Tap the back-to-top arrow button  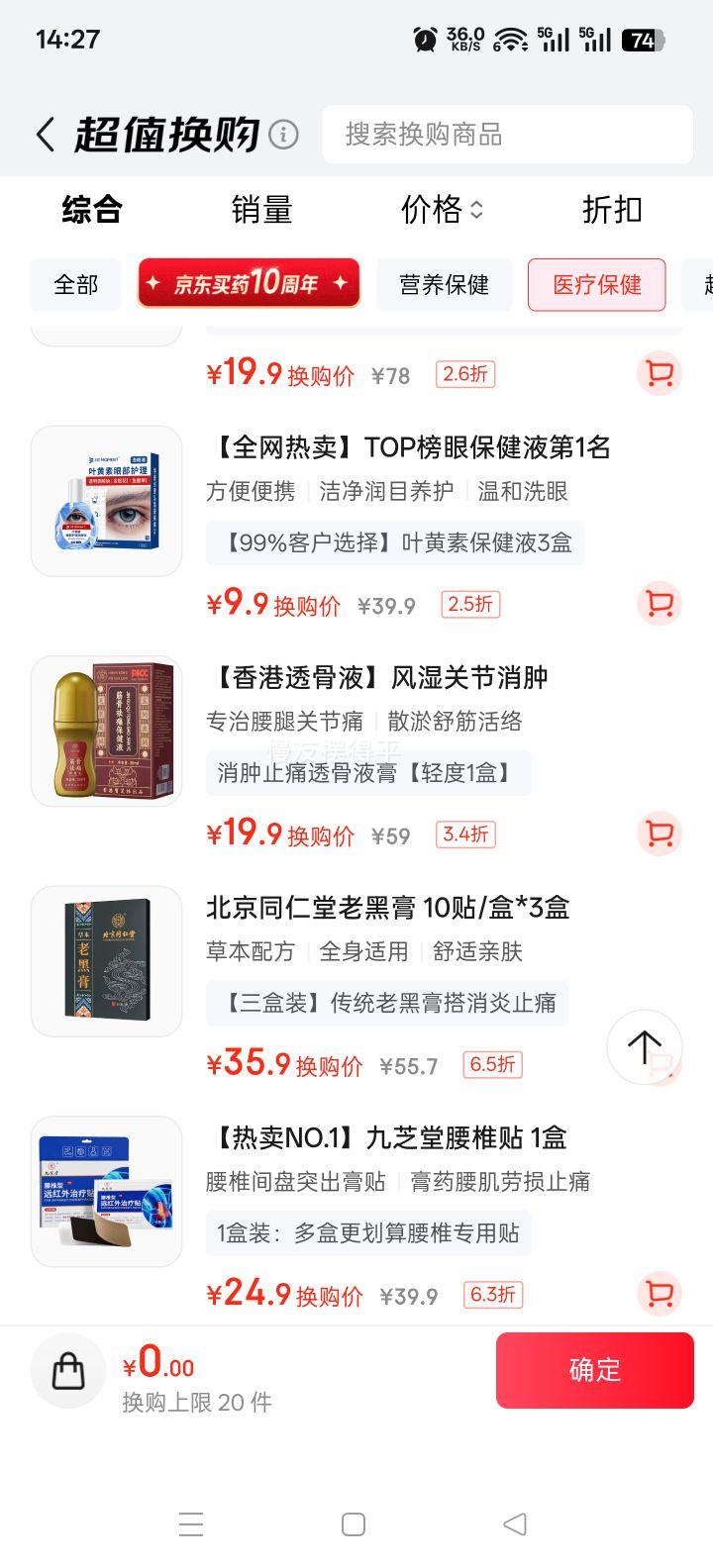[x=645, y=1046]
